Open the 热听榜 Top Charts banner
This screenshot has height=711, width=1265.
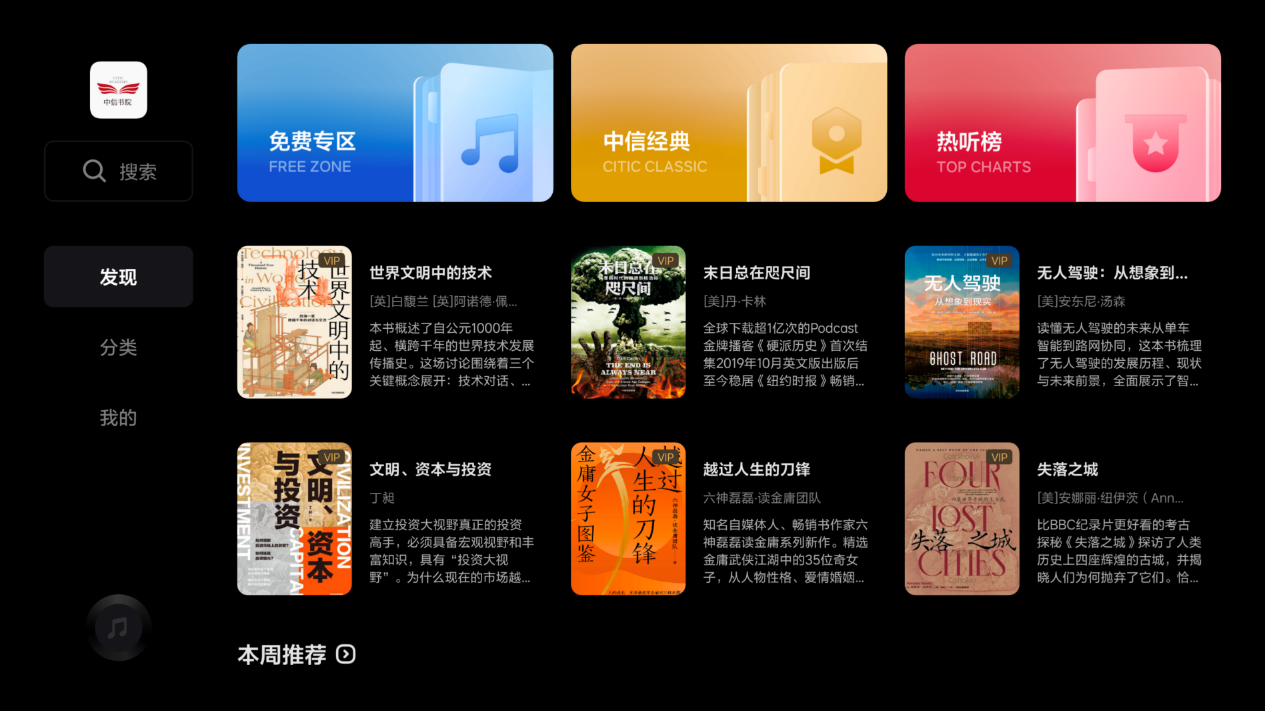coord(1062,123)
